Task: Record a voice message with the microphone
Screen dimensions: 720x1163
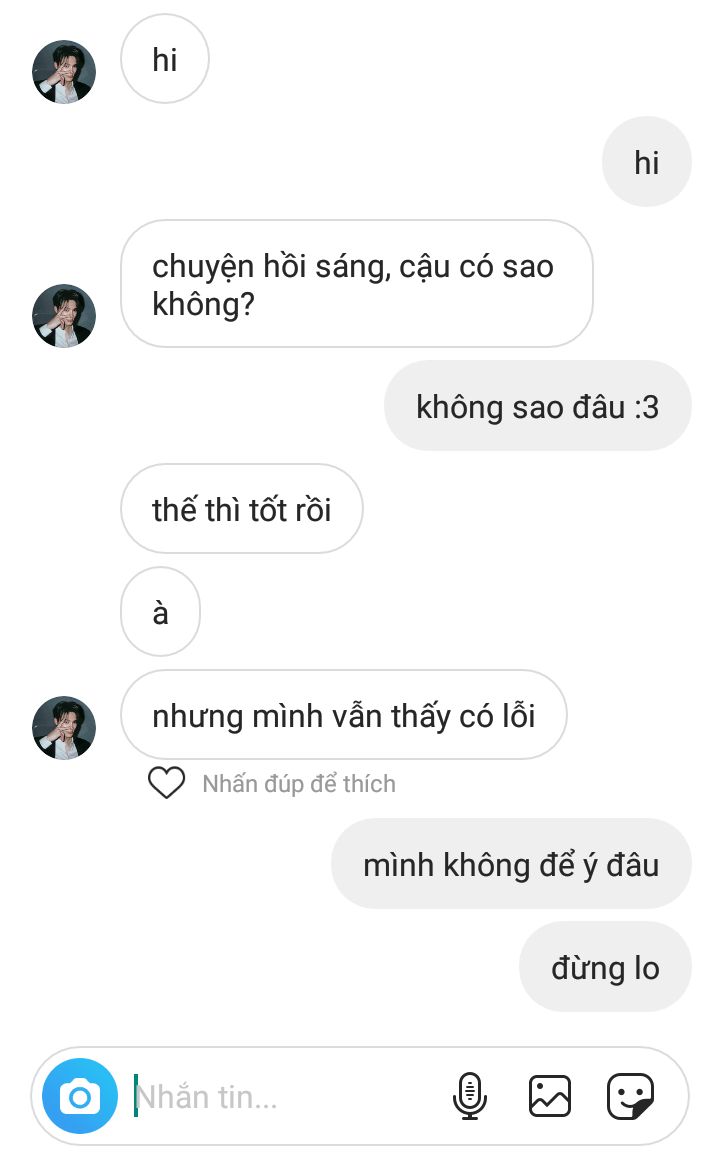Action: (469, 1096)
